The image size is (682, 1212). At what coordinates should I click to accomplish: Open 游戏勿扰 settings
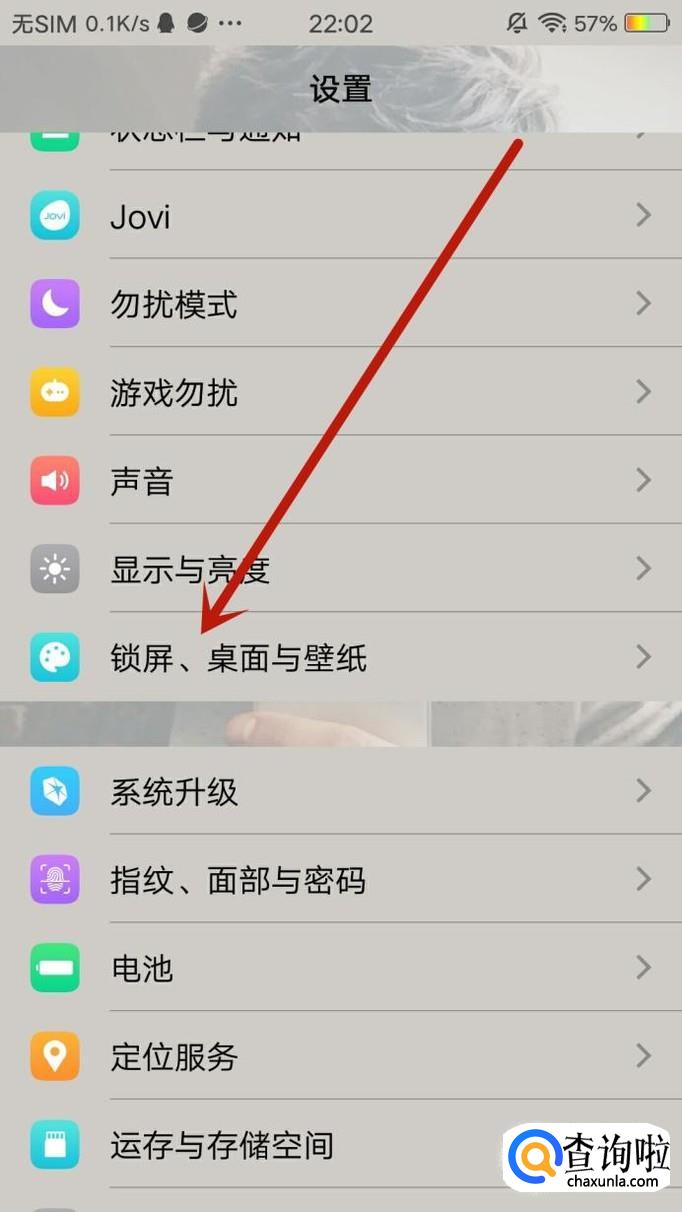coord(340,392)
